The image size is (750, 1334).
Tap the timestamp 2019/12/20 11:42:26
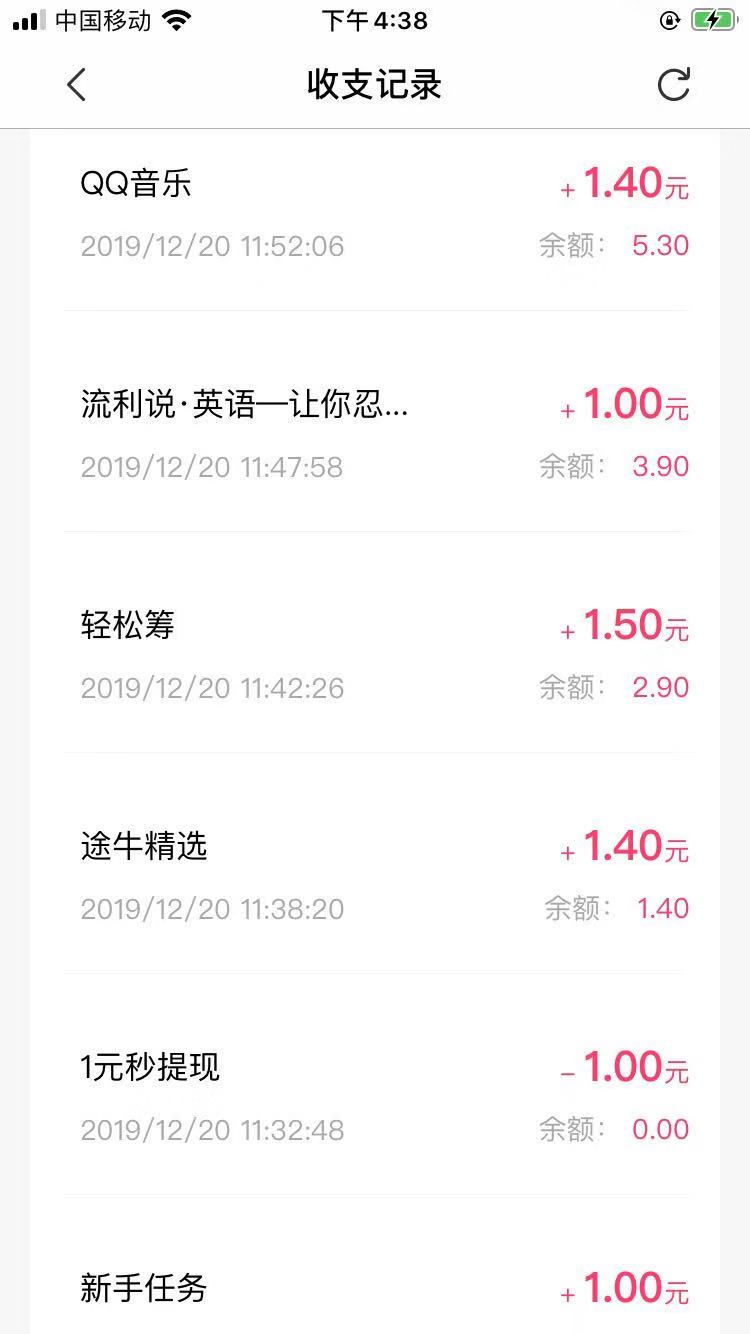pyautogui.click(x=212, y=687)
